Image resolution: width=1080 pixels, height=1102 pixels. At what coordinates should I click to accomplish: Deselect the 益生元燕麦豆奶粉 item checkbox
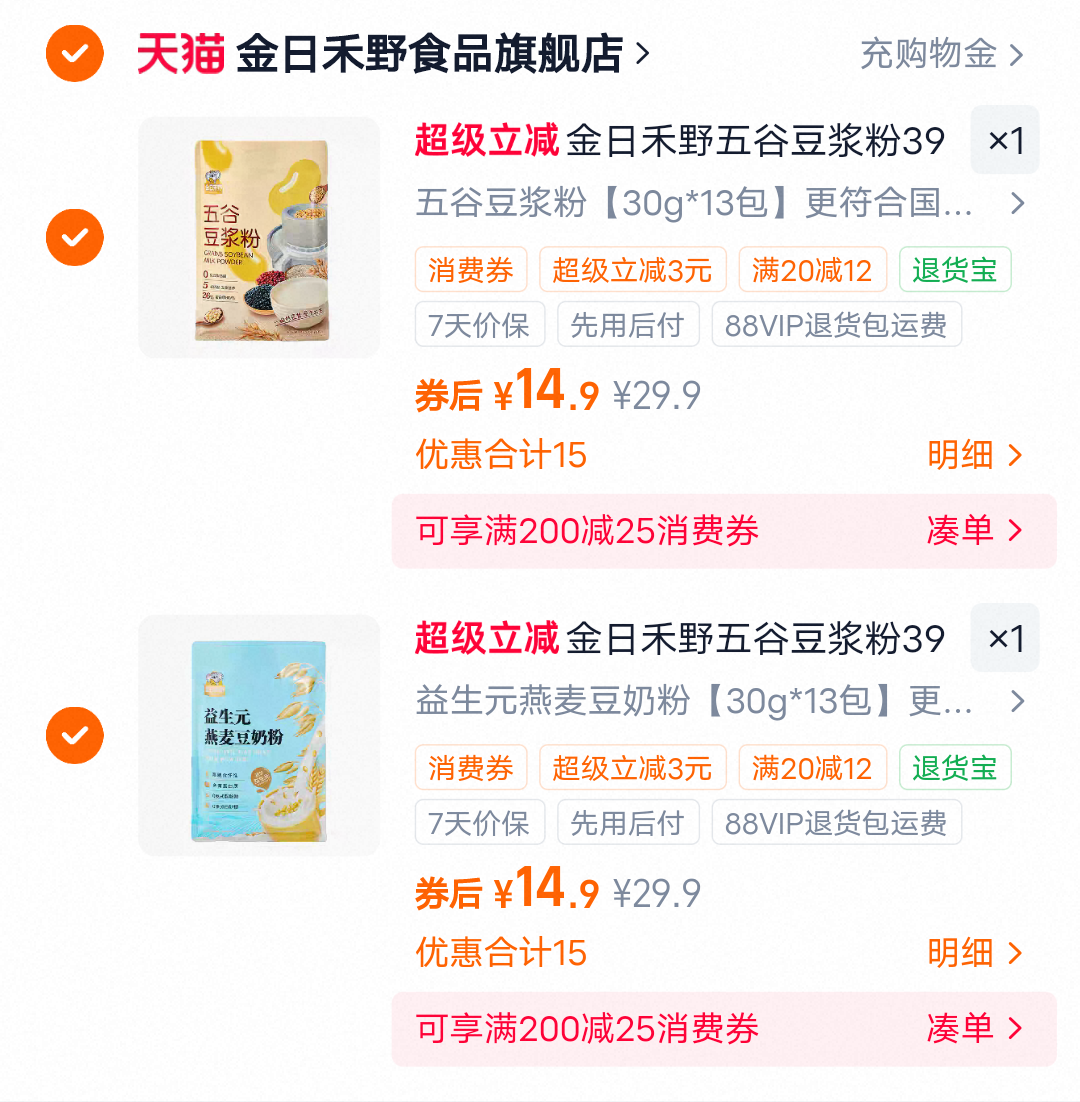point(75,735)
